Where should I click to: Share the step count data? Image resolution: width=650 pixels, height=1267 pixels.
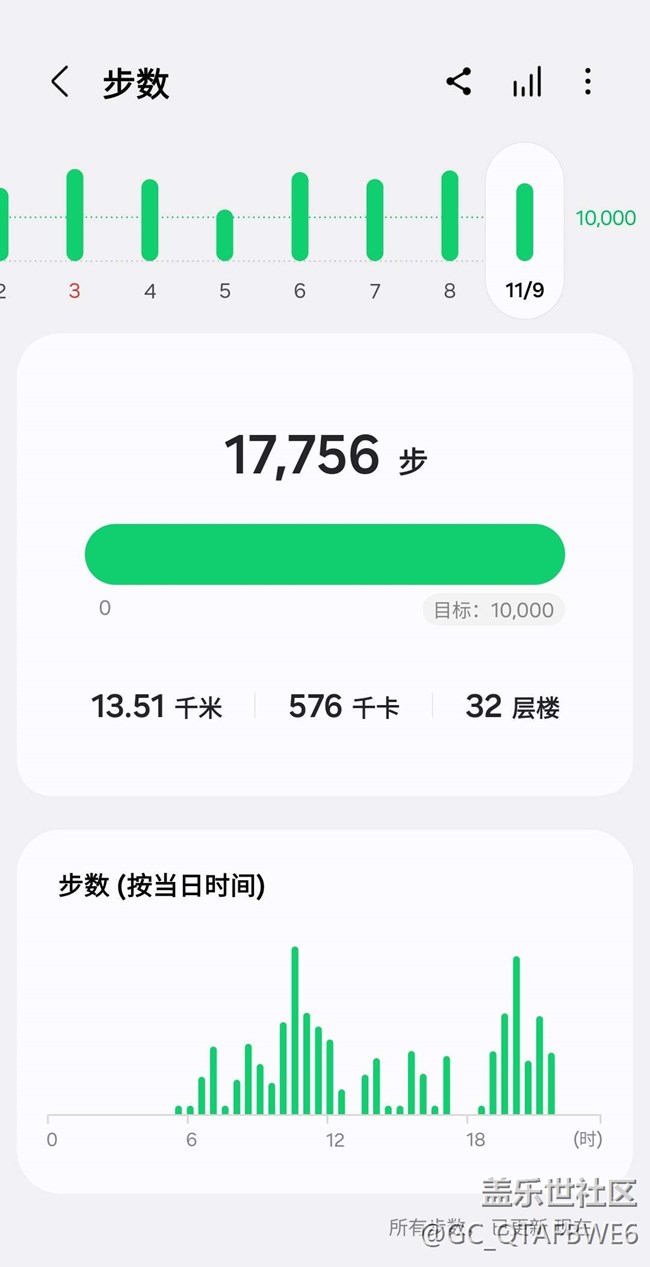pyautogui.click(x=459, y=82)
